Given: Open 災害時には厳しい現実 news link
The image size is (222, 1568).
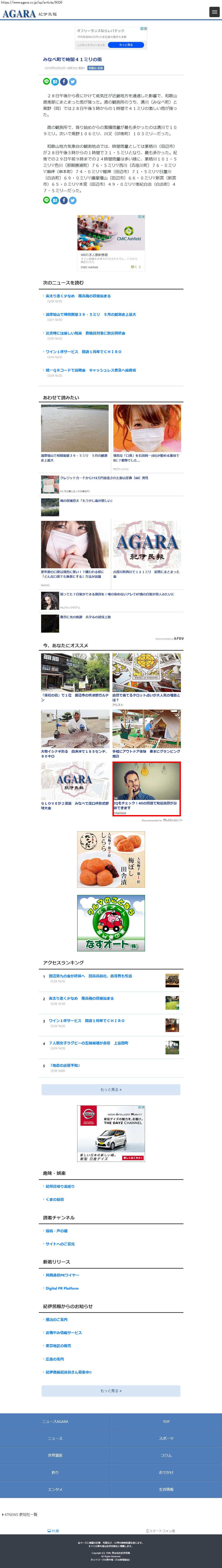Looking at the screenshot, I should click(x=85, y=333).
